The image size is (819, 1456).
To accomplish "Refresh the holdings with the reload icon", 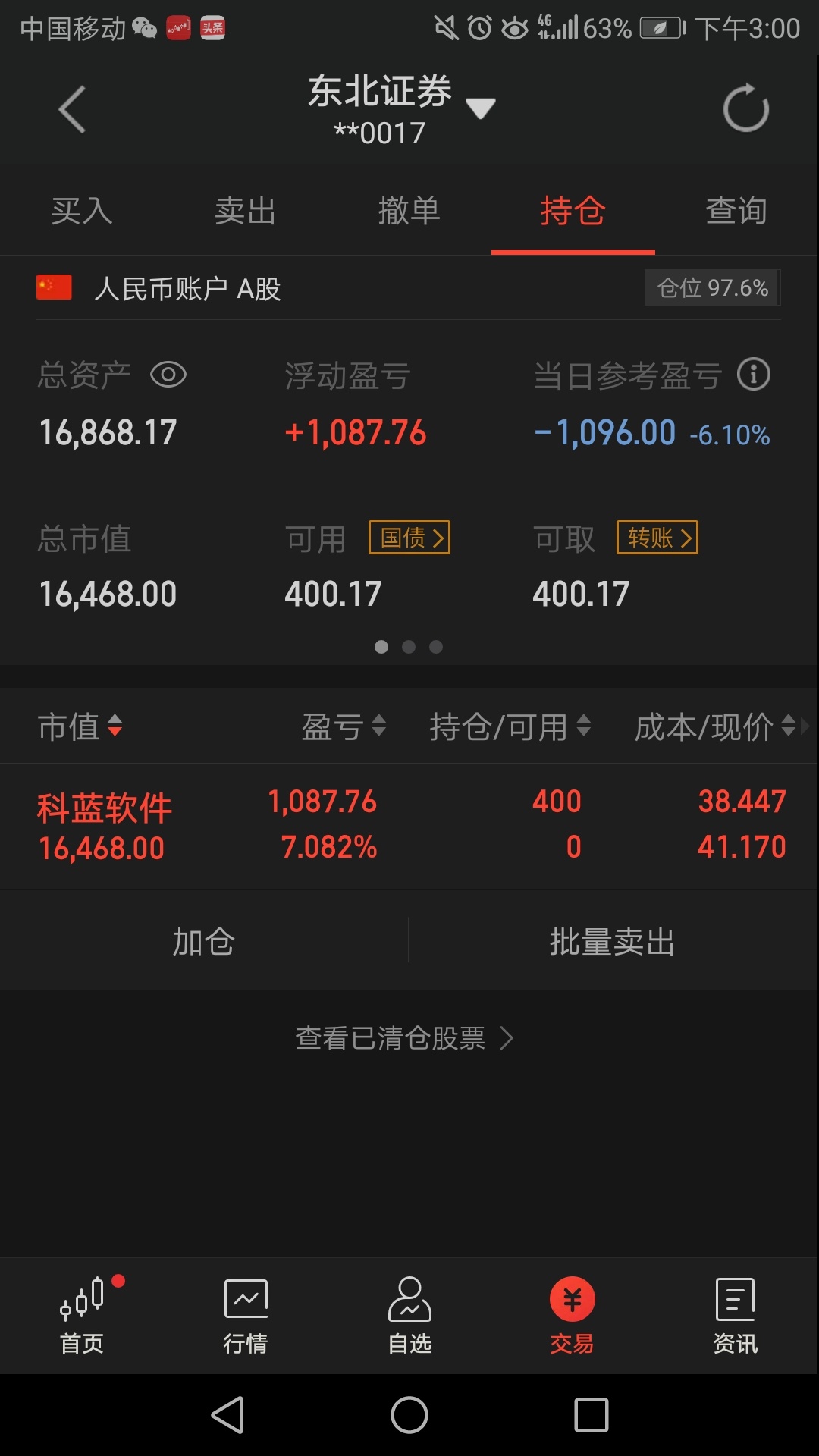I will [x=746, y=108].
